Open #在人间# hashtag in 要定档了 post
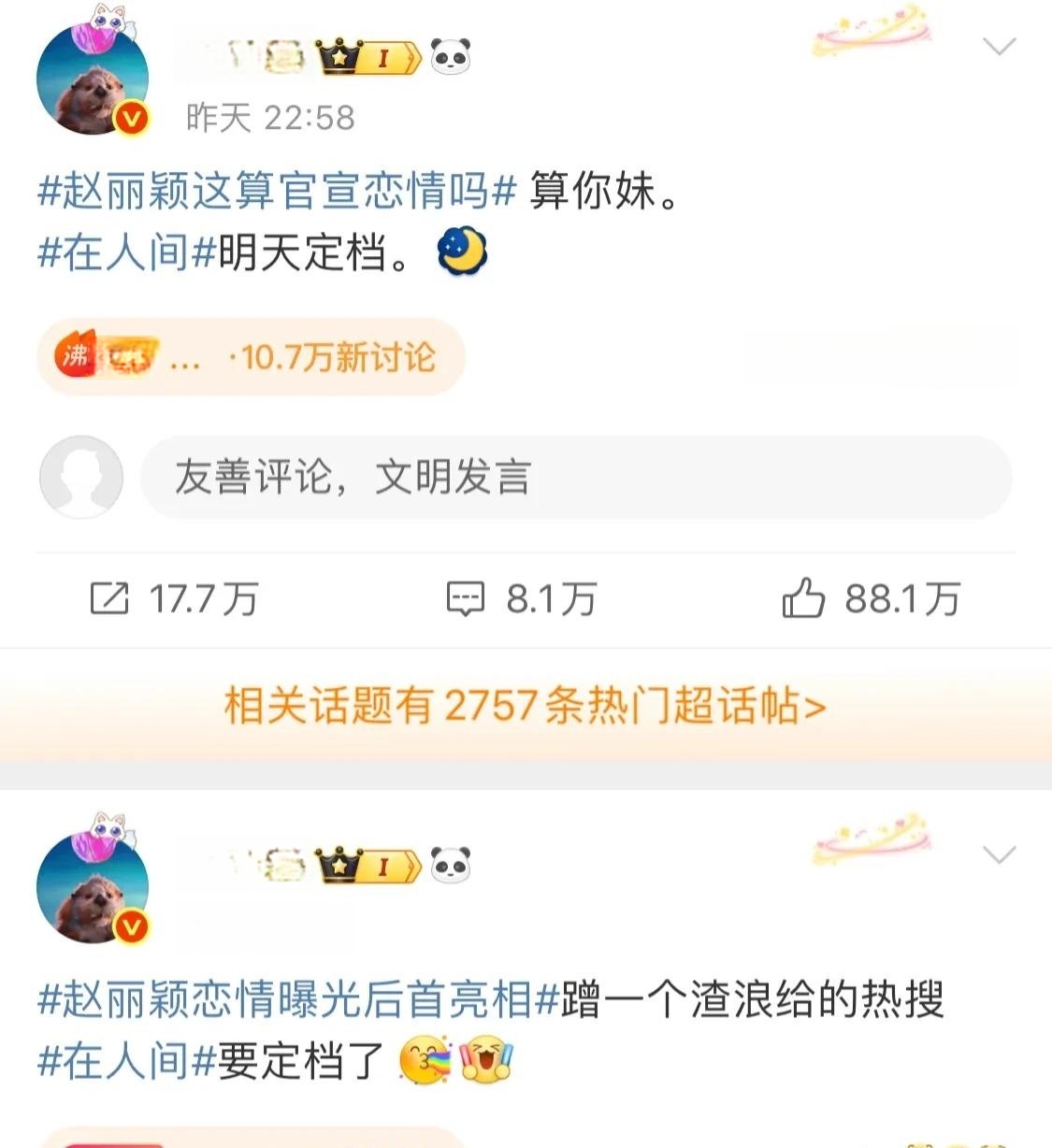The image size is (1052, 1148). tap(126, 1061)
